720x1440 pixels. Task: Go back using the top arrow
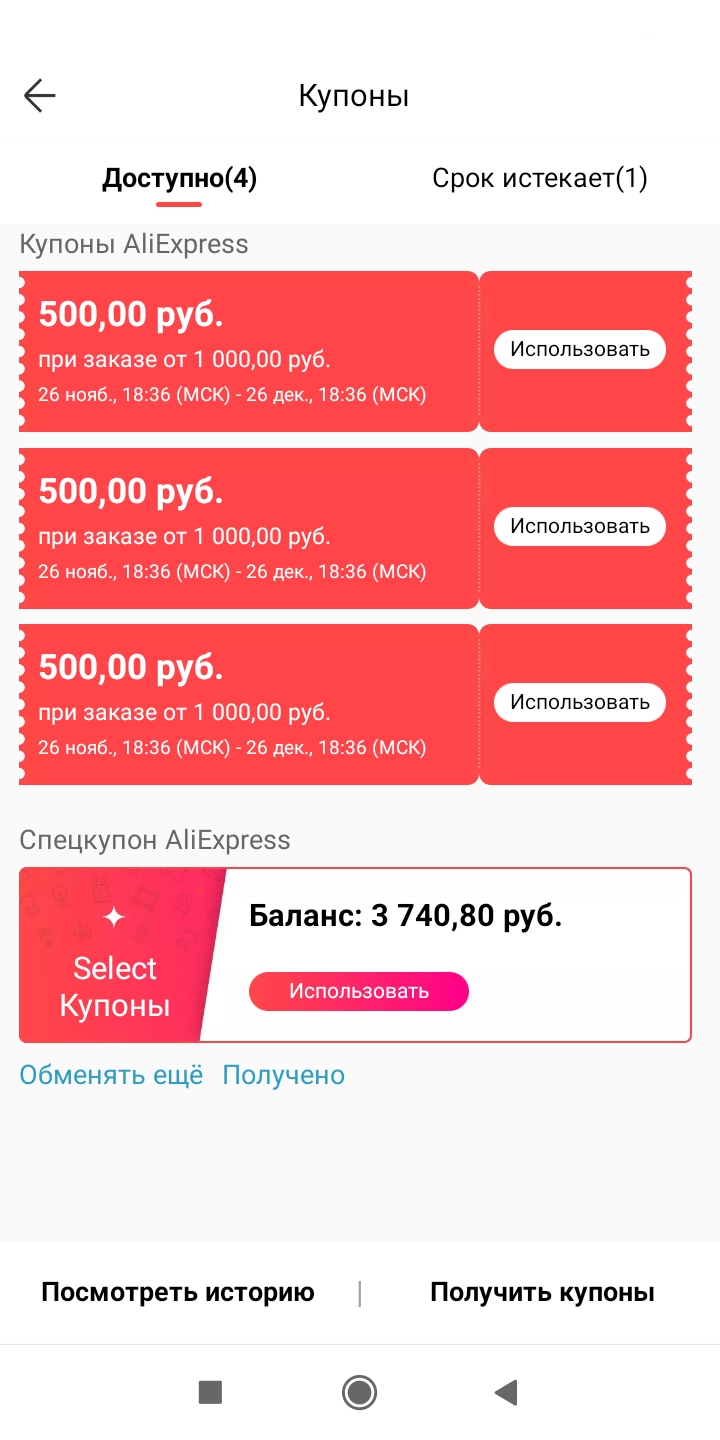tap(40, 96)
